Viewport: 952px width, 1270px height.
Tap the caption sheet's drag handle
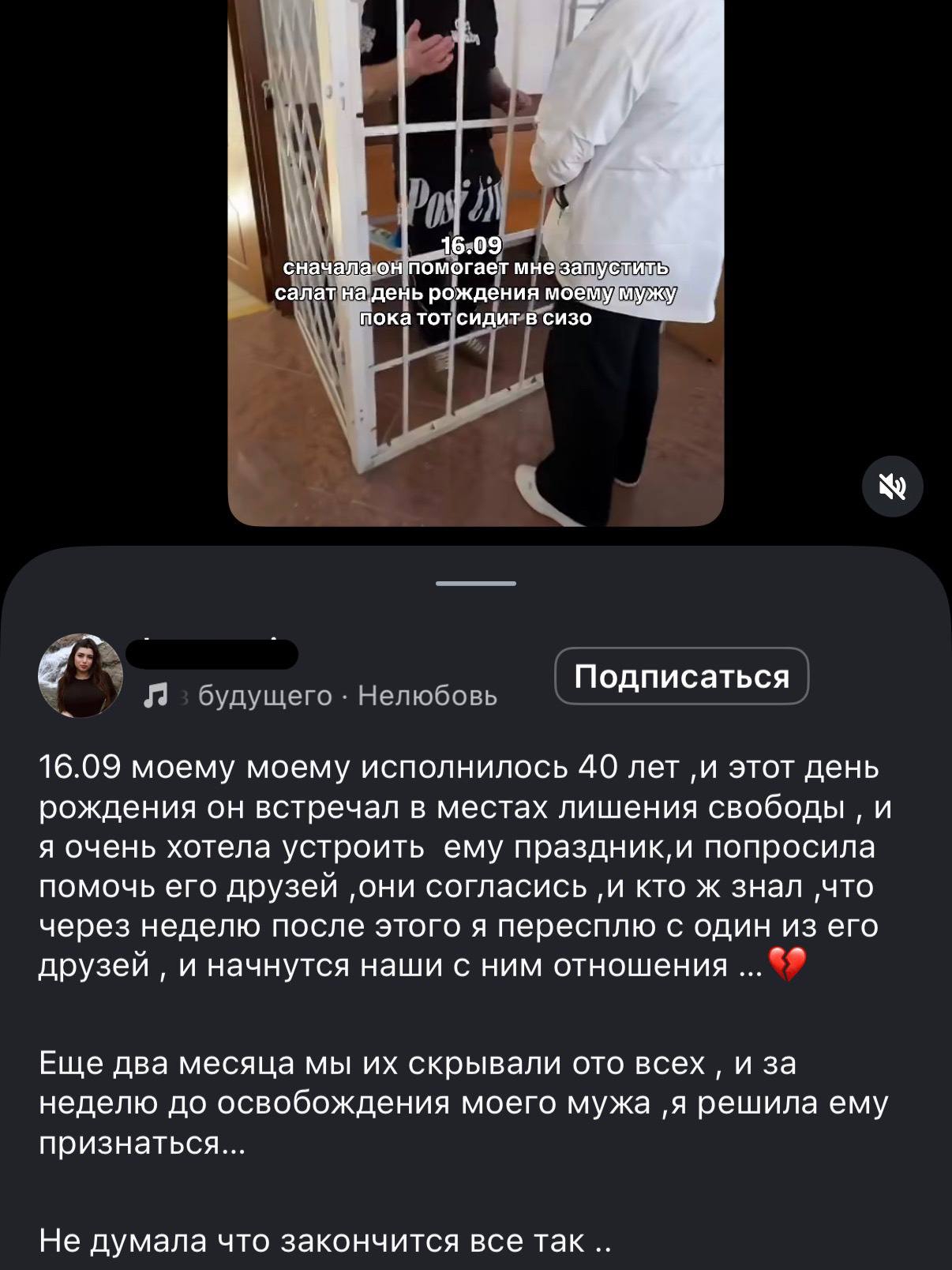pos(476,584)
